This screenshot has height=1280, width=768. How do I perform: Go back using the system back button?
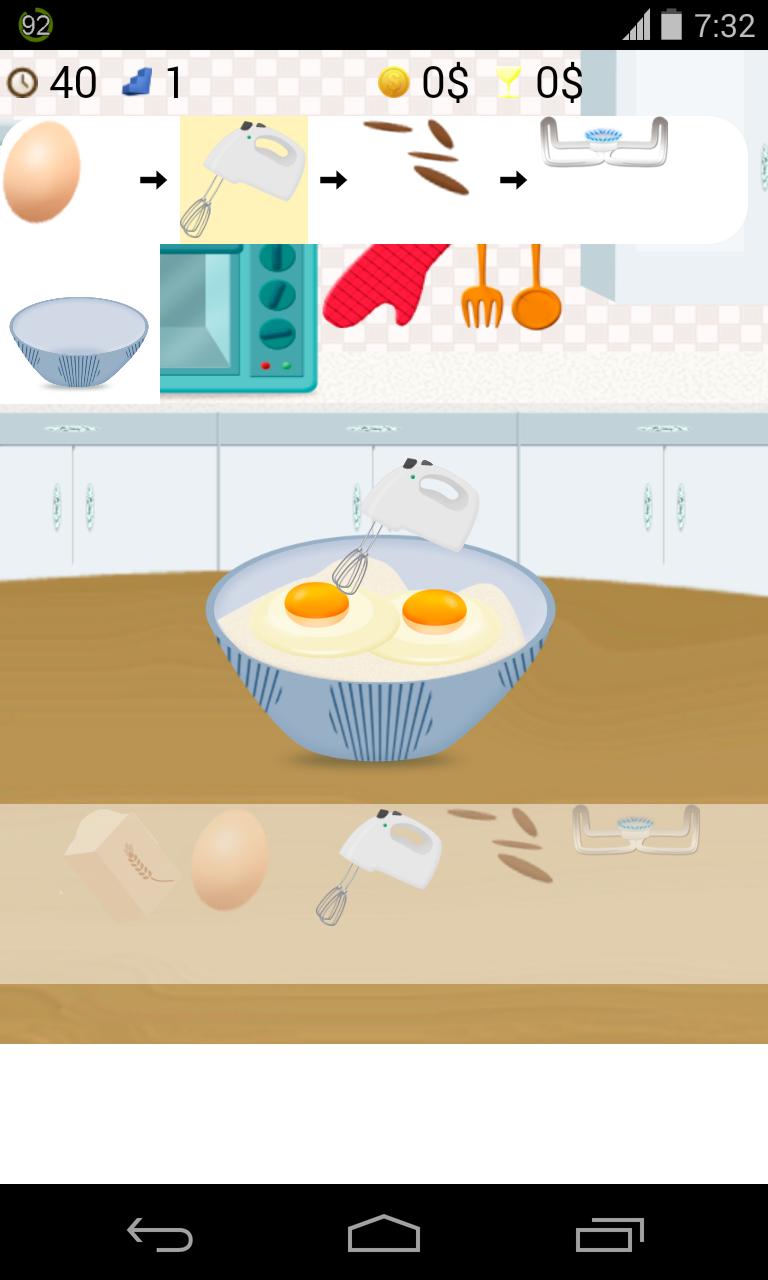(x=160, y=1234)
